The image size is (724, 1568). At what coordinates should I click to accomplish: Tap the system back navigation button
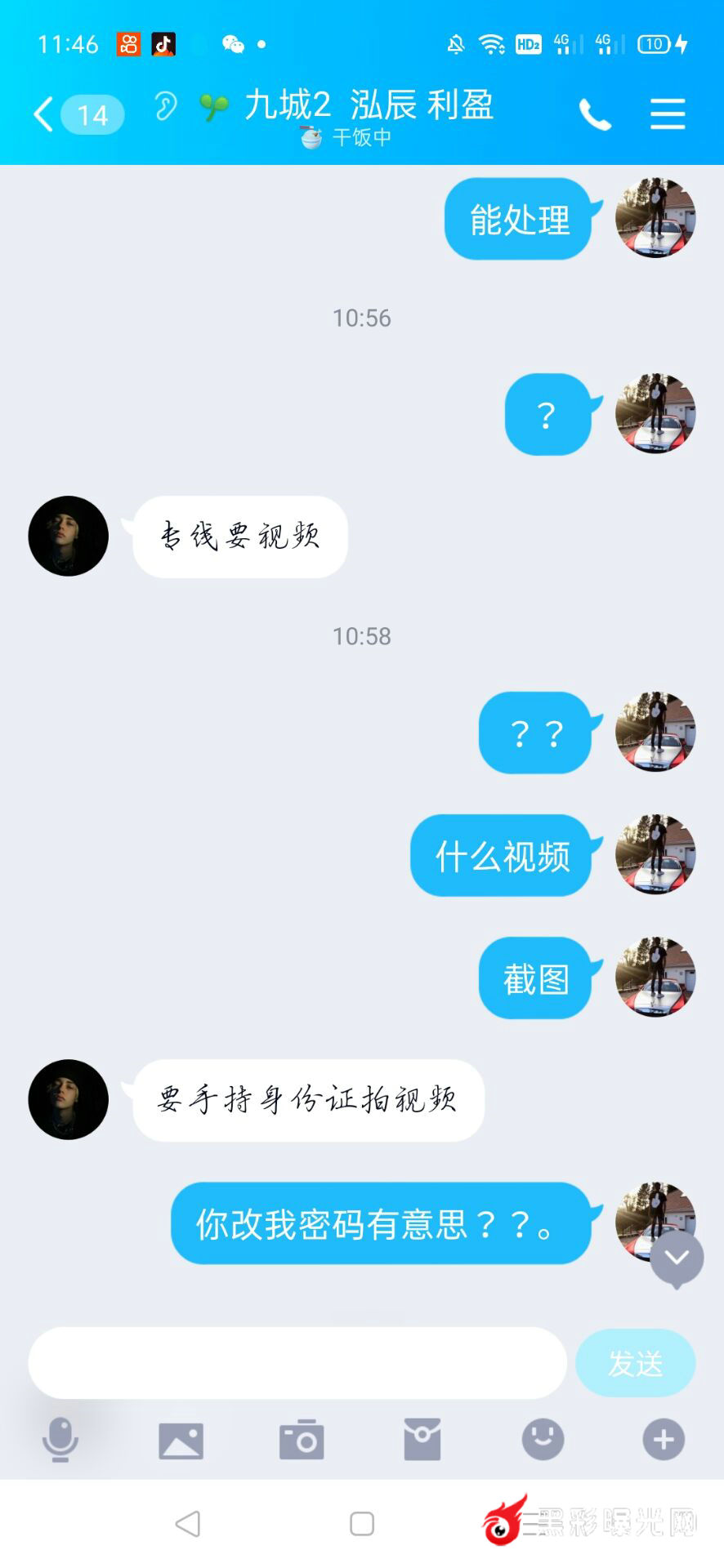pyautogui.click(x=188, y=1524)
